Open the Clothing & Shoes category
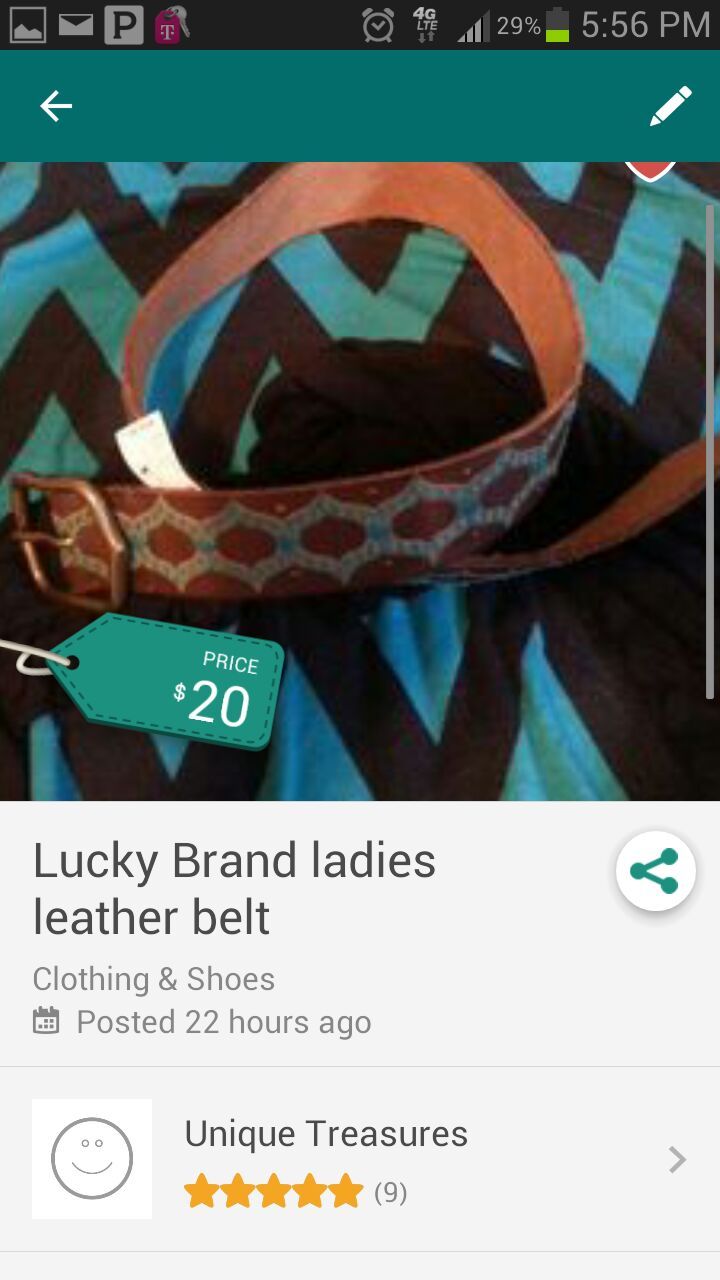Screen dimensions: 720x1280 tap(154, 979)
